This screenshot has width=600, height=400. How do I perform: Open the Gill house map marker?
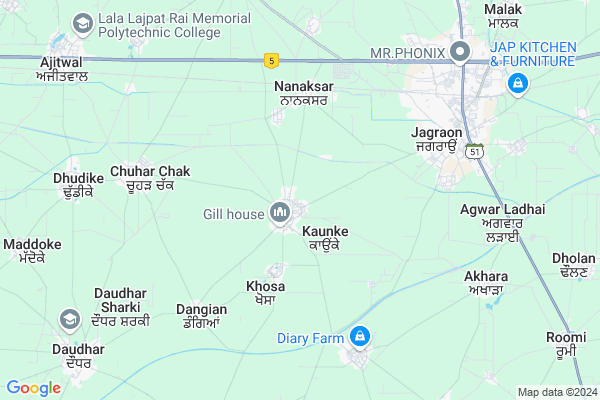tap(279, 212)
